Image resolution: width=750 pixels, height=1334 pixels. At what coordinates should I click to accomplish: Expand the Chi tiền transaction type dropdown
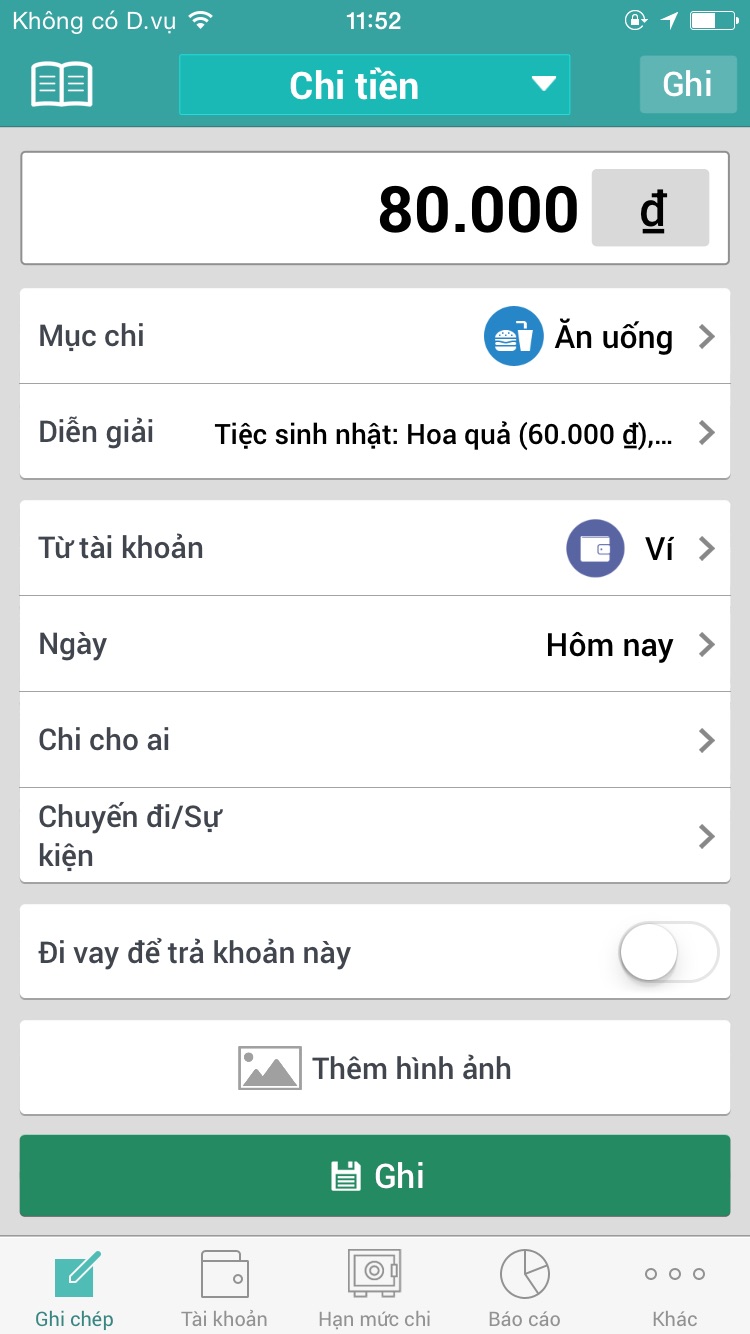coord(374,85)
